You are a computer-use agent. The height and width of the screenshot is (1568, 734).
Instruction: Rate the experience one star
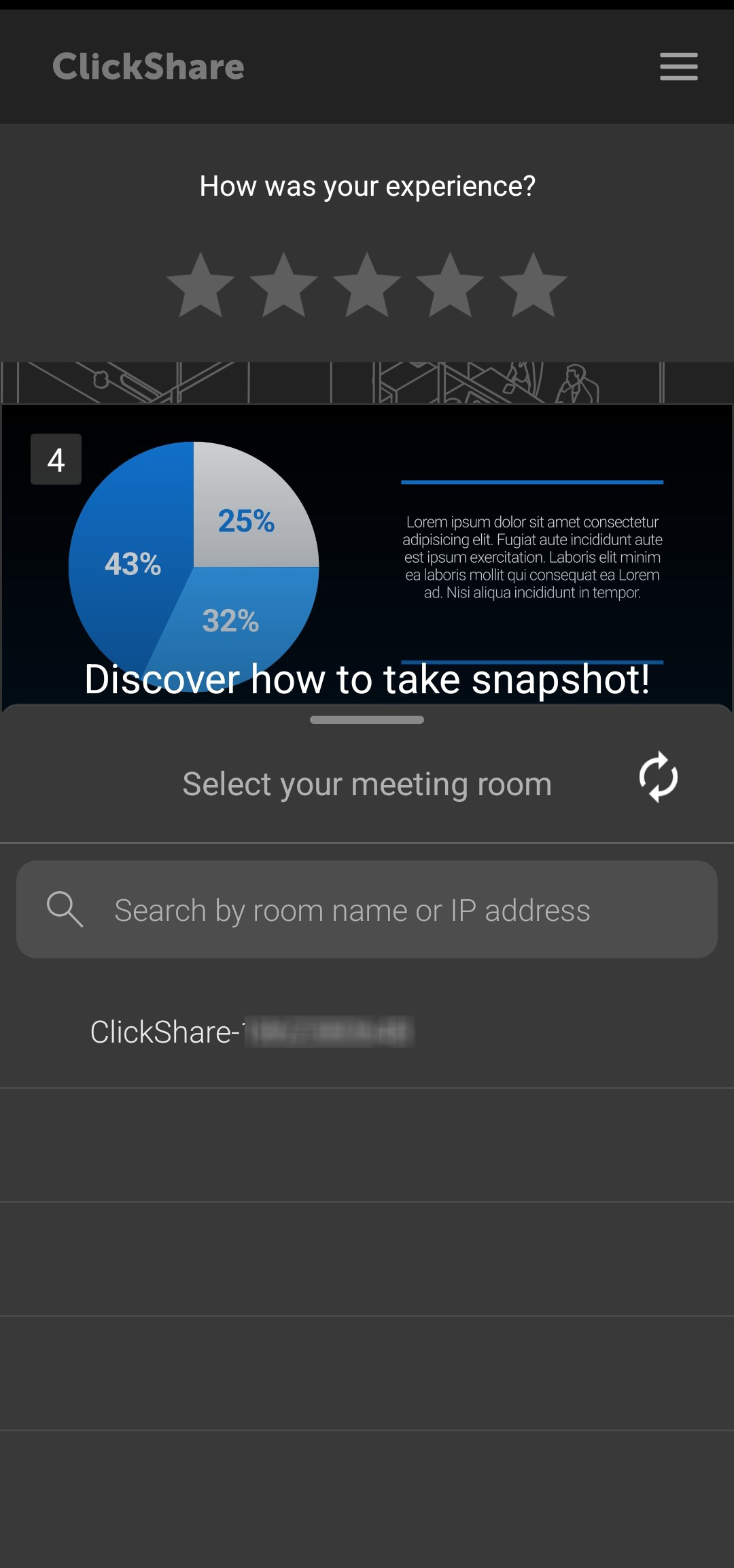[200, 285]
